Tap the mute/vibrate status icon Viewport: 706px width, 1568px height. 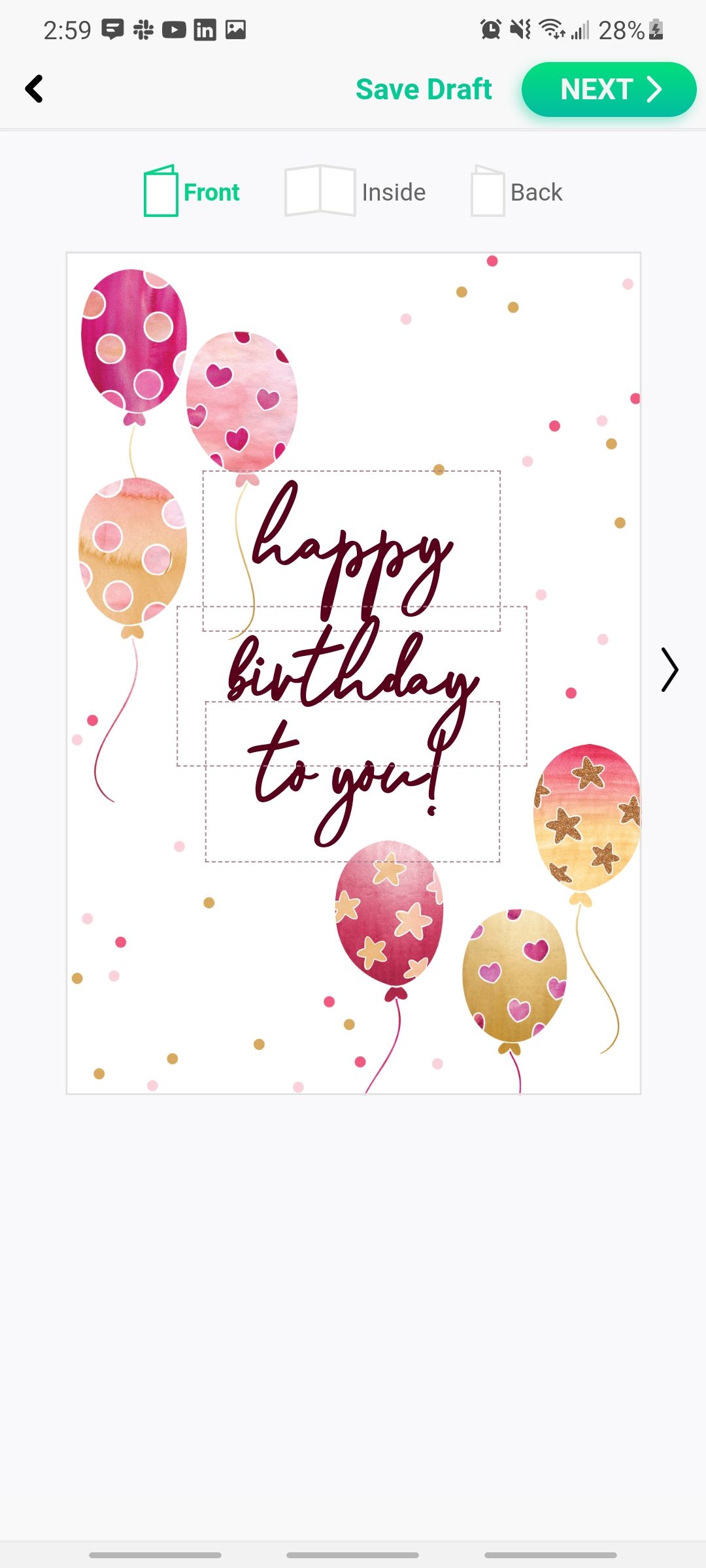[x=518, y=29]
